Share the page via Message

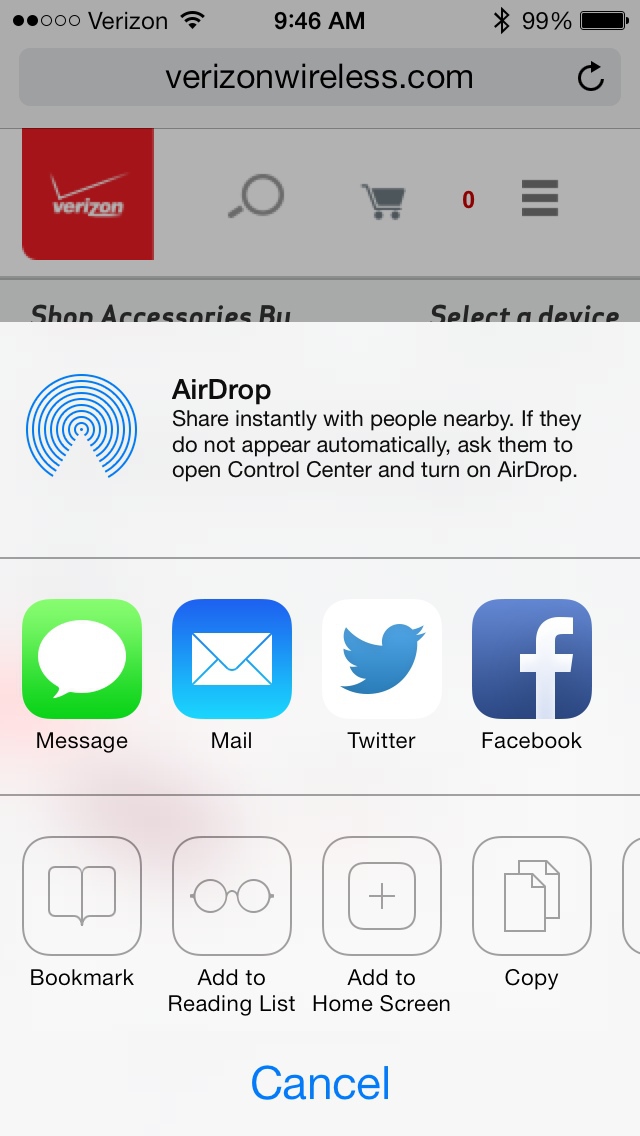click(82, 660)
